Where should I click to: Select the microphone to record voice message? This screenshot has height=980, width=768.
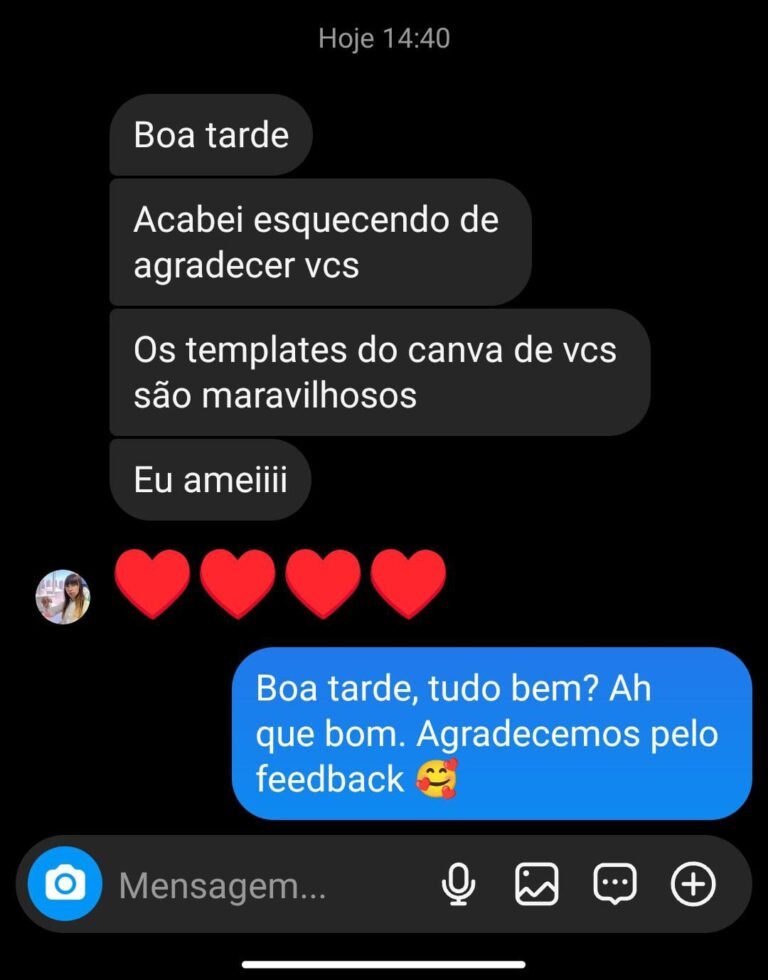[458, 883]
